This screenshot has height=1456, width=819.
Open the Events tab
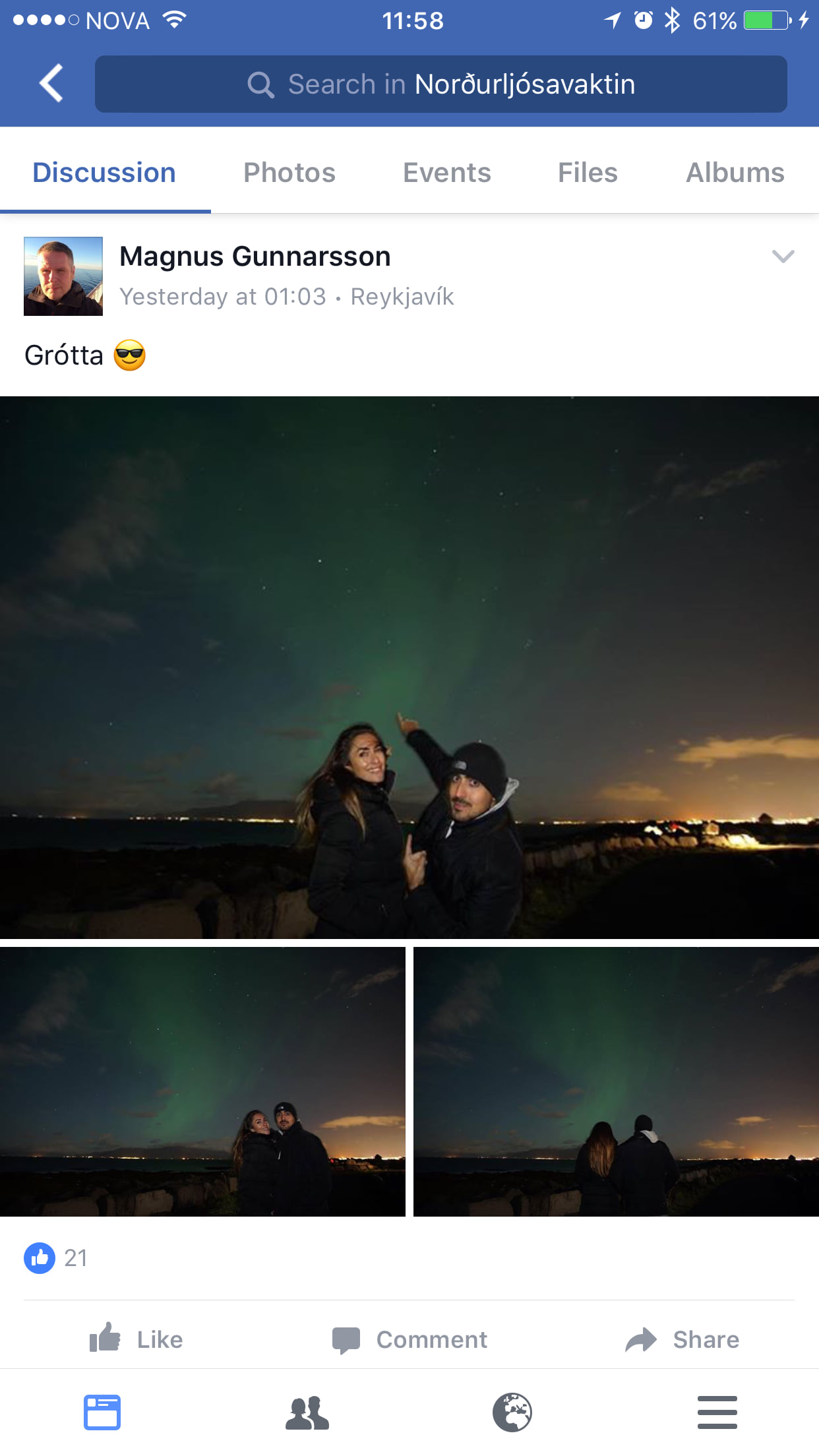(x=447, y=173)
